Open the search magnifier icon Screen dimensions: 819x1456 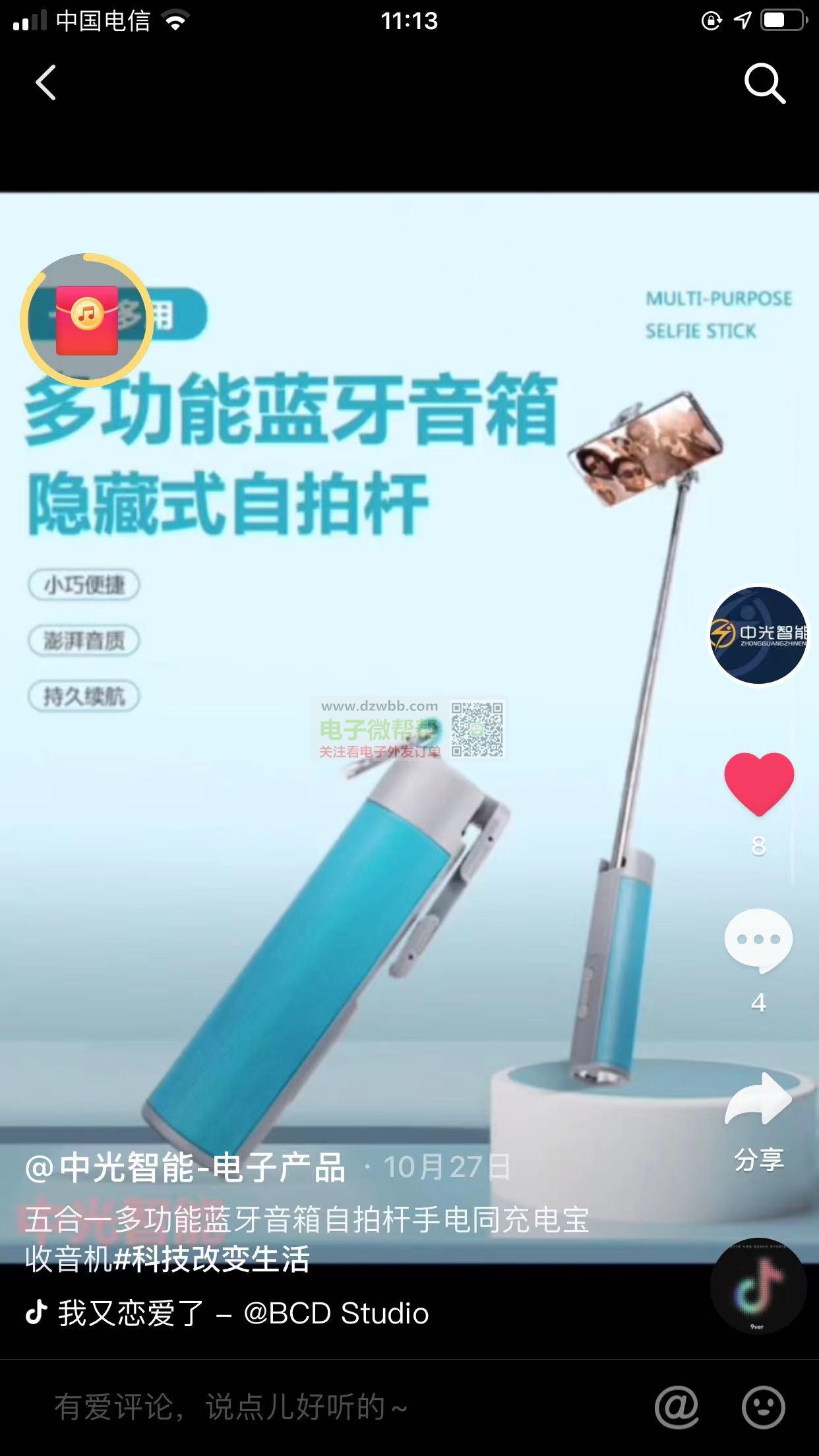(764, 84)
